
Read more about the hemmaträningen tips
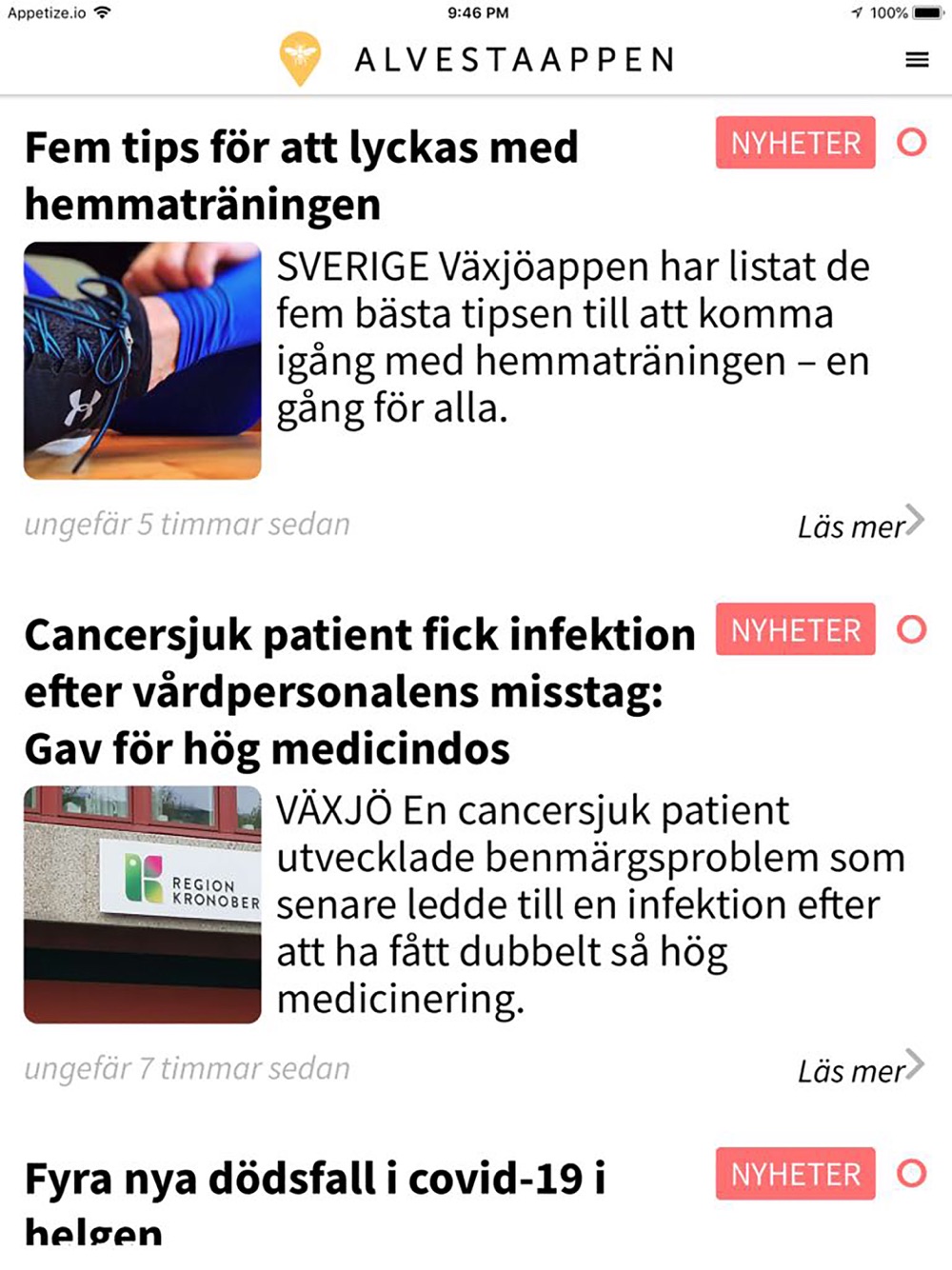[860, 525]
